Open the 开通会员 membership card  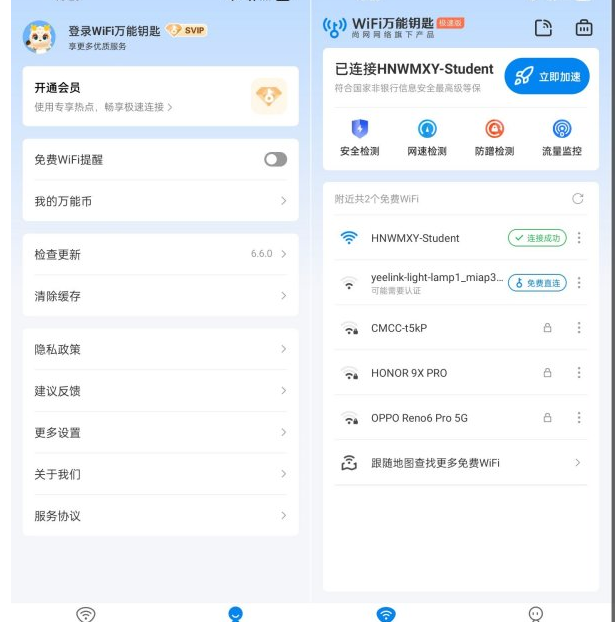(x=160, y=96)
